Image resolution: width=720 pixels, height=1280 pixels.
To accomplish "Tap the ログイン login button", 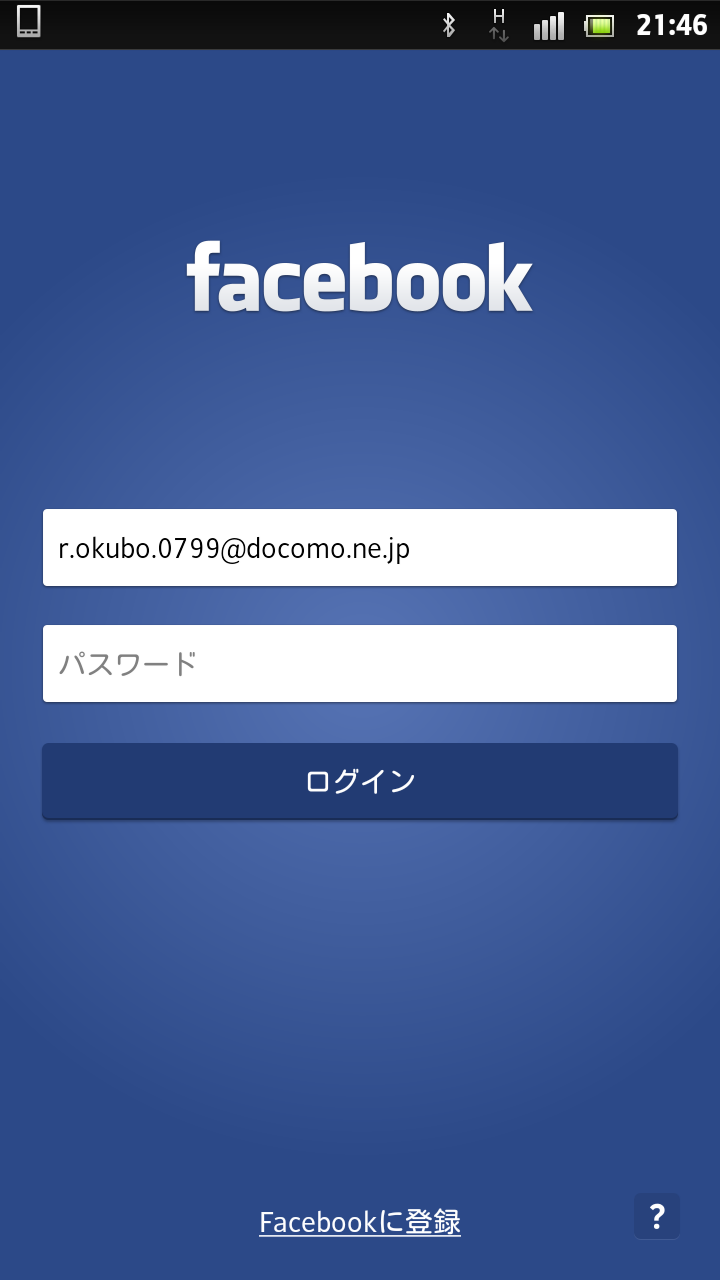I will coord(360,781).
